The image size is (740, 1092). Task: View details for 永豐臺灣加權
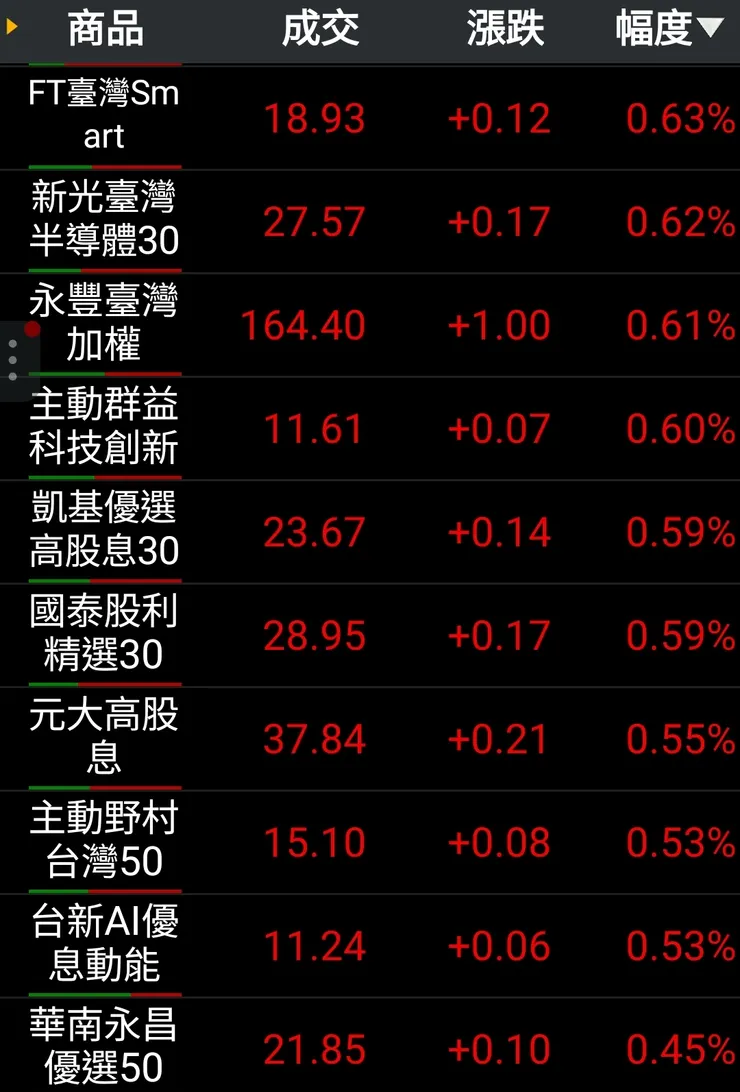click(x=104, y=324)
